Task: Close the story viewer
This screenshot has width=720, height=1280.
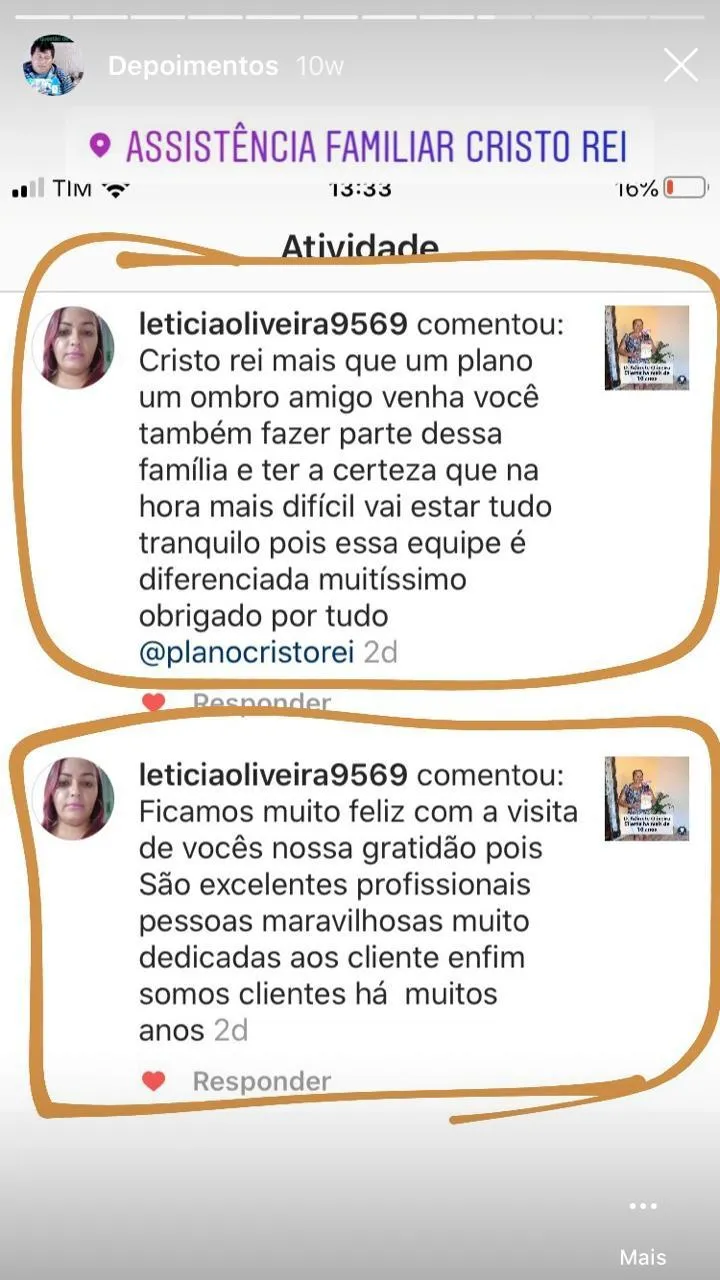Action: click(x=681, y=66)
